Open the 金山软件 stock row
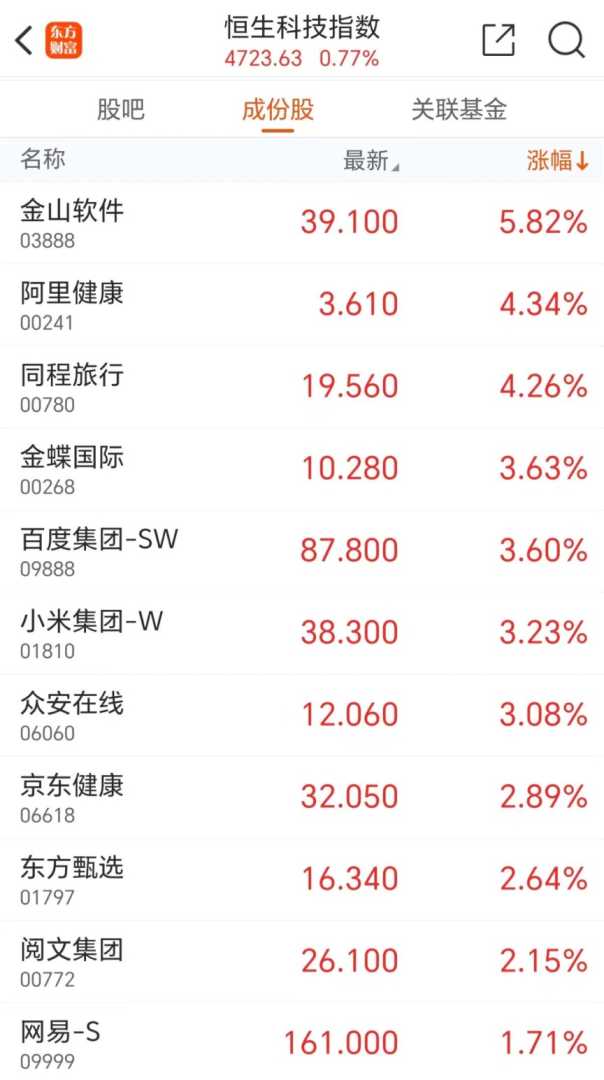604x1080 pixels. click(x=302, y=222)
